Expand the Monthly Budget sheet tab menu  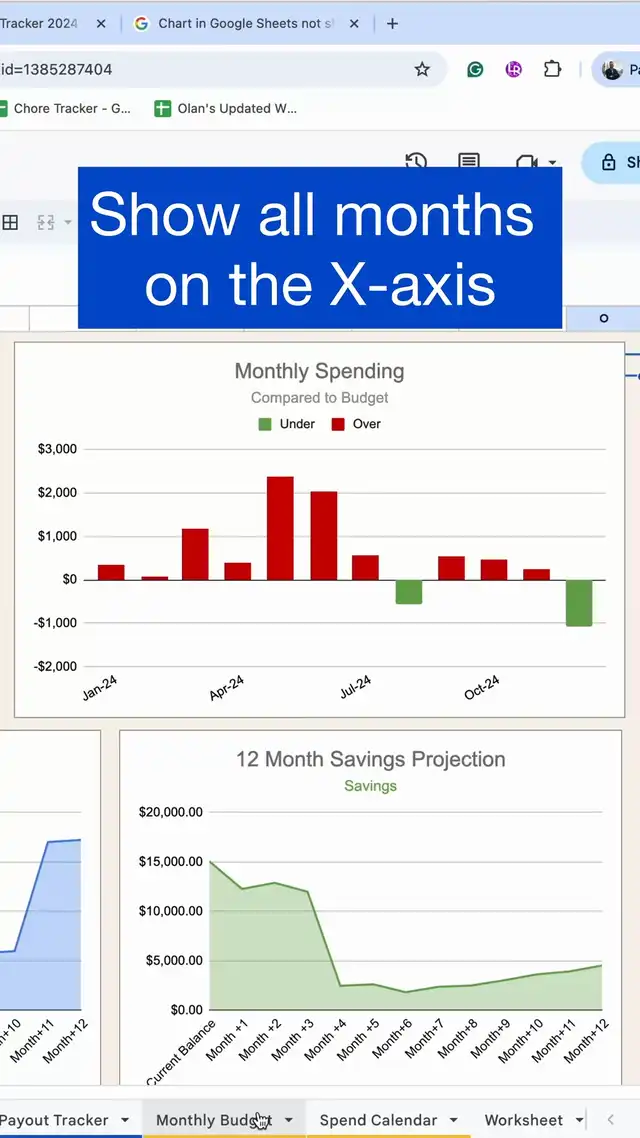pyautogui.click(x=289, y=1120)
